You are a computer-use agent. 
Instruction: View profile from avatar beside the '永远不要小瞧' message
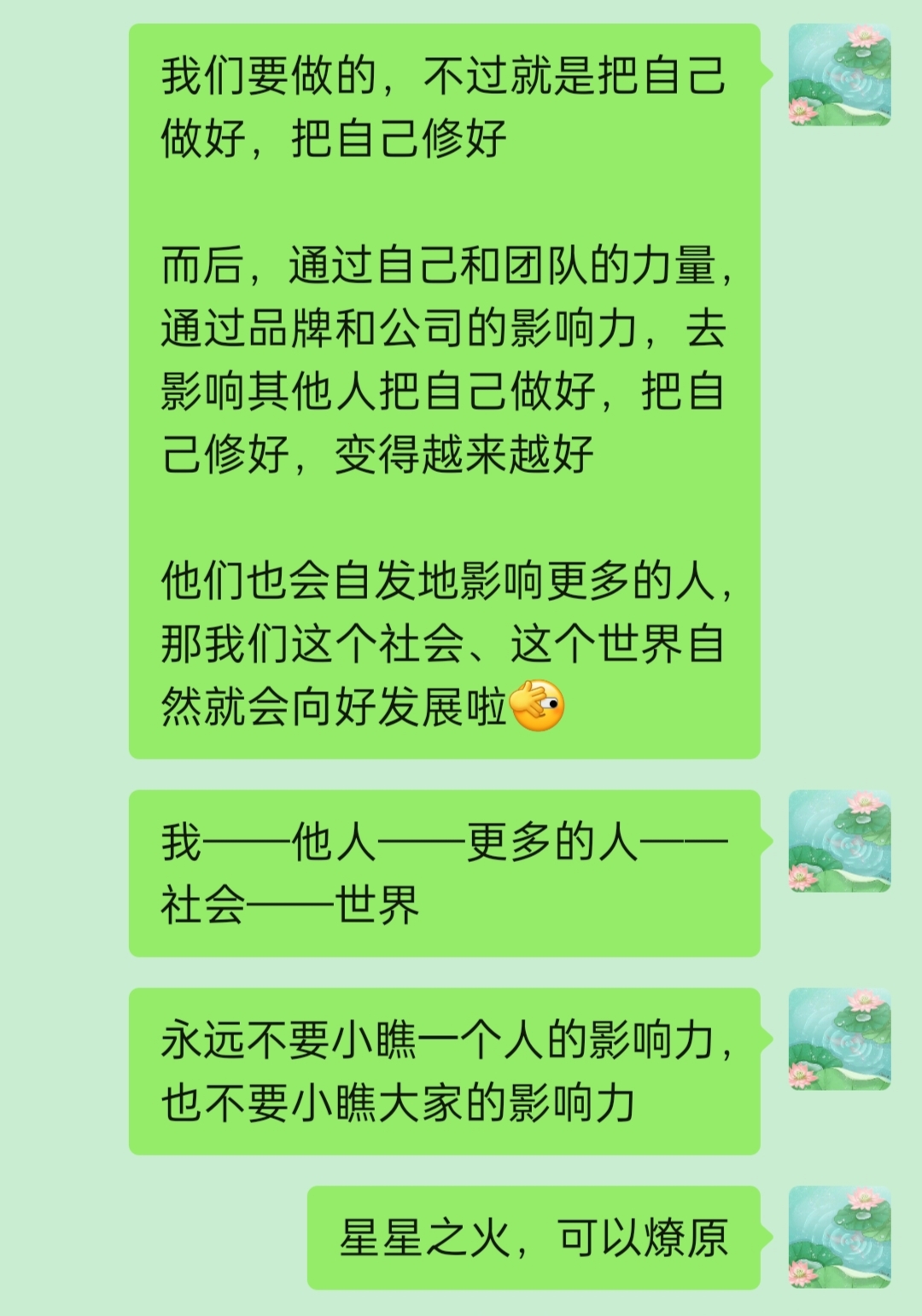point(839,1039)
